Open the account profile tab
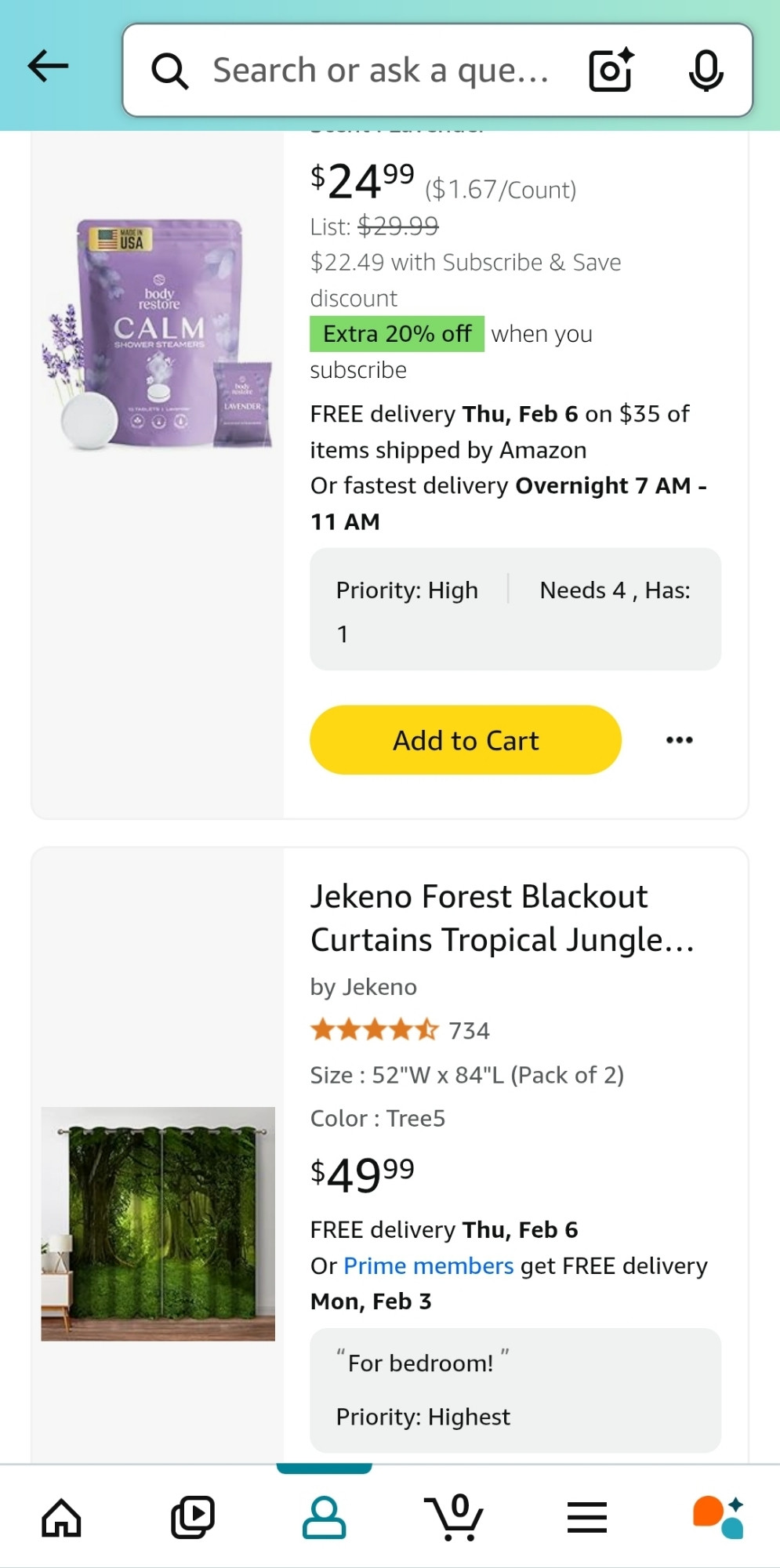Image resolution: width=780 pixels, height=1568 pixels. pyautogui.click(x=324, y=1517)
